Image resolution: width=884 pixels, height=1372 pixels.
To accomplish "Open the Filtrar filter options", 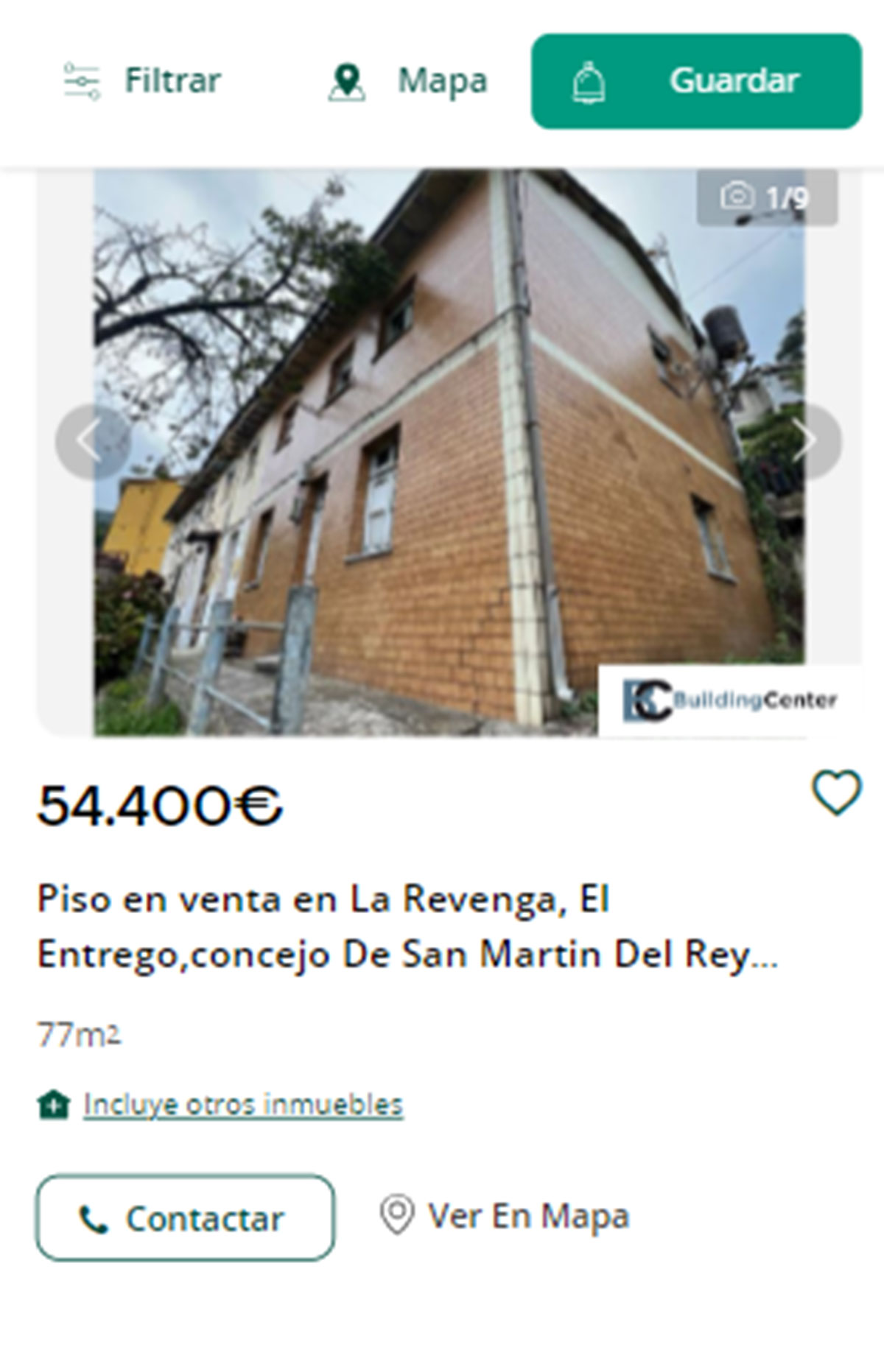I will 142,81.
